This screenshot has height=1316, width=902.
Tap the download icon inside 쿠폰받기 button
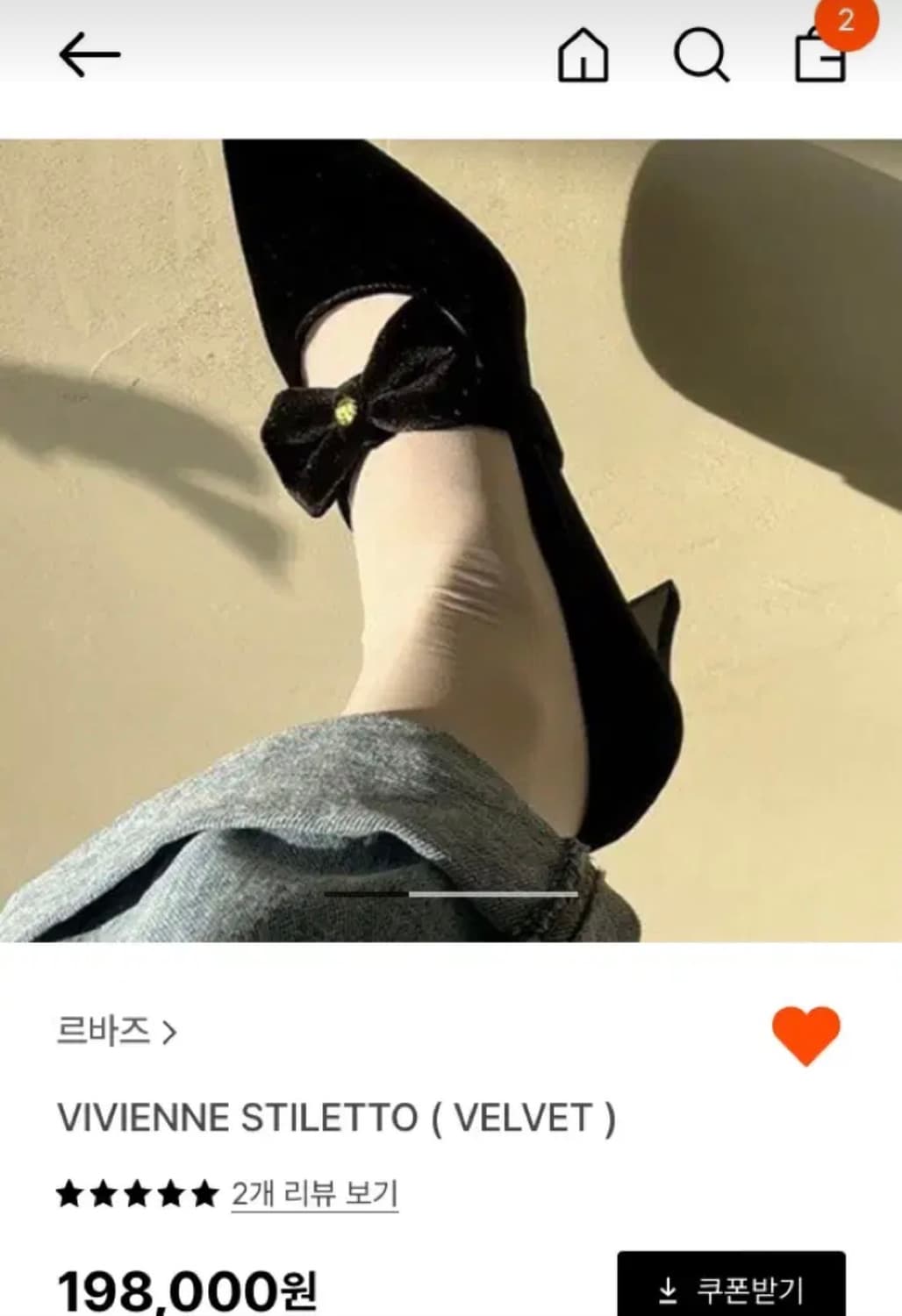point(670,1290)
